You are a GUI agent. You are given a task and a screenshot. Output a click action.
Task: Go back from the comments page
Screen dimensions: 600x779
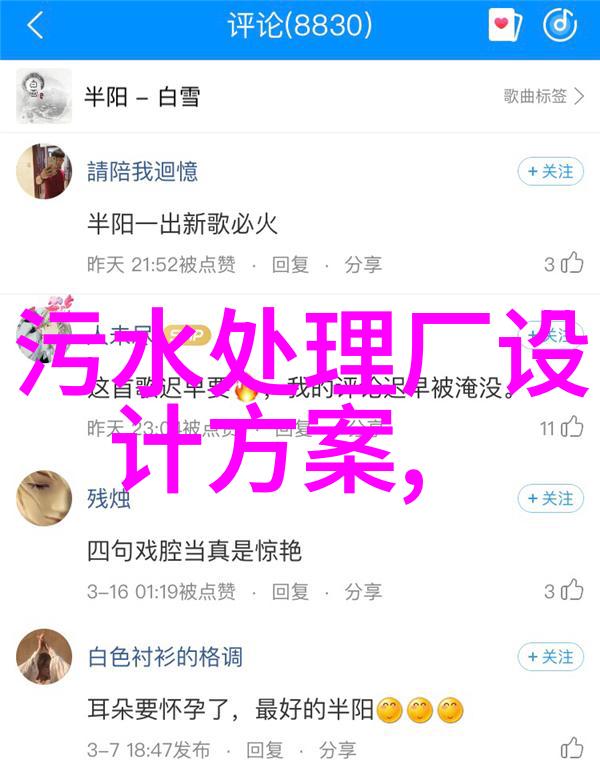(x=35, y=27)
